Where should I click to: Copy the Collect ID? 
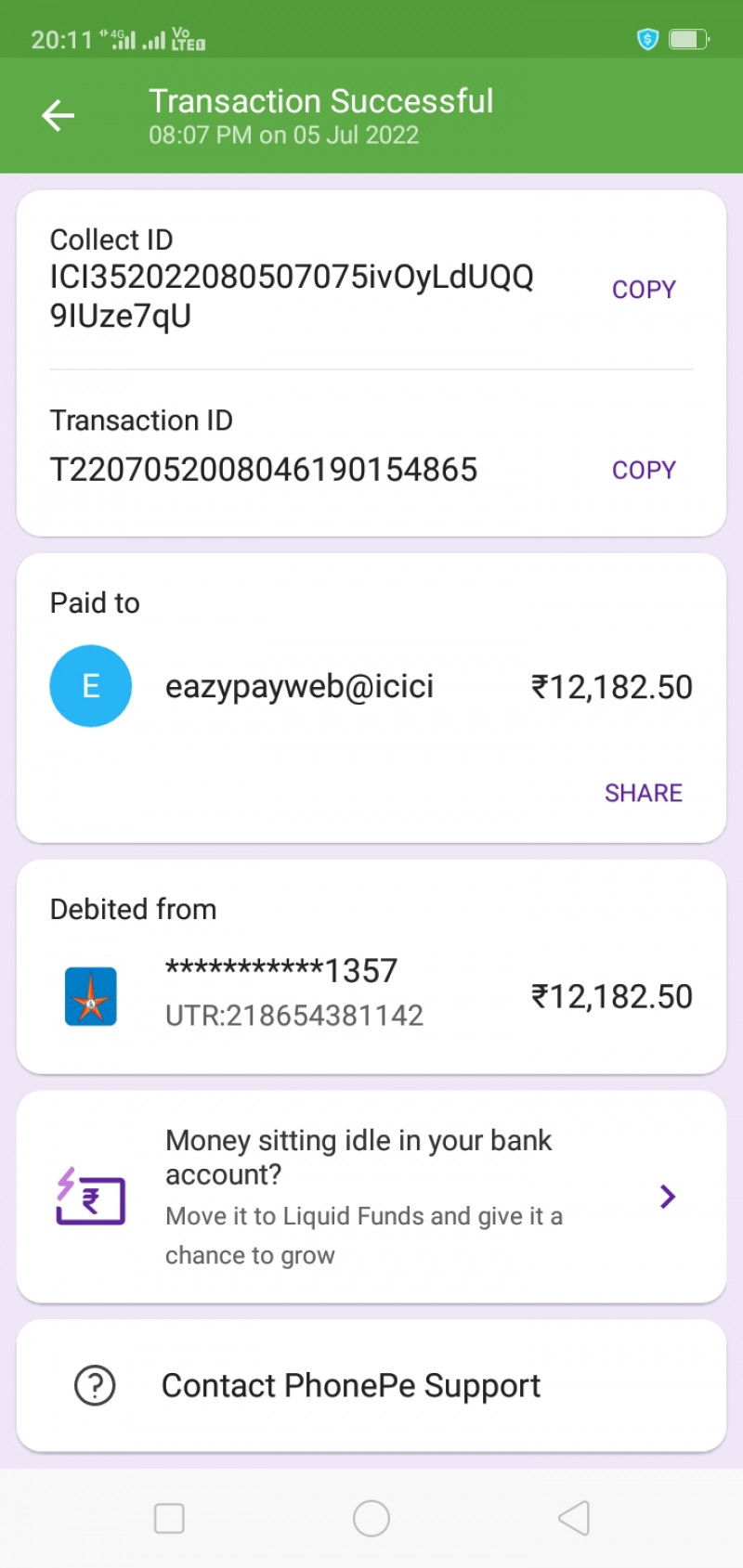tap(643, 290)
